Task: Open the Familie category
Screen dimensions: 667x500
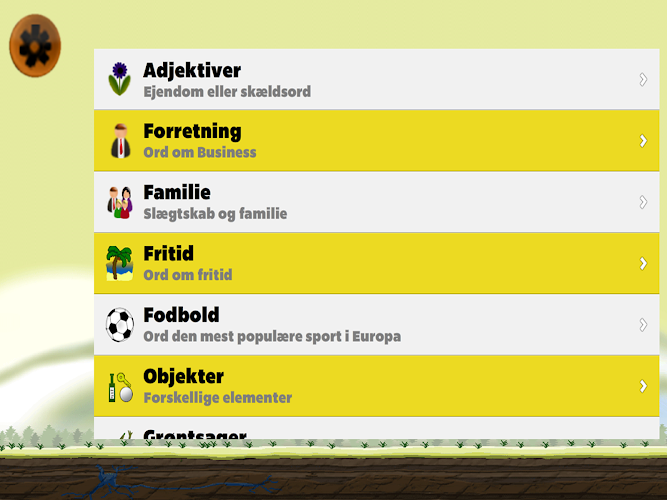Action: point(376,202)
